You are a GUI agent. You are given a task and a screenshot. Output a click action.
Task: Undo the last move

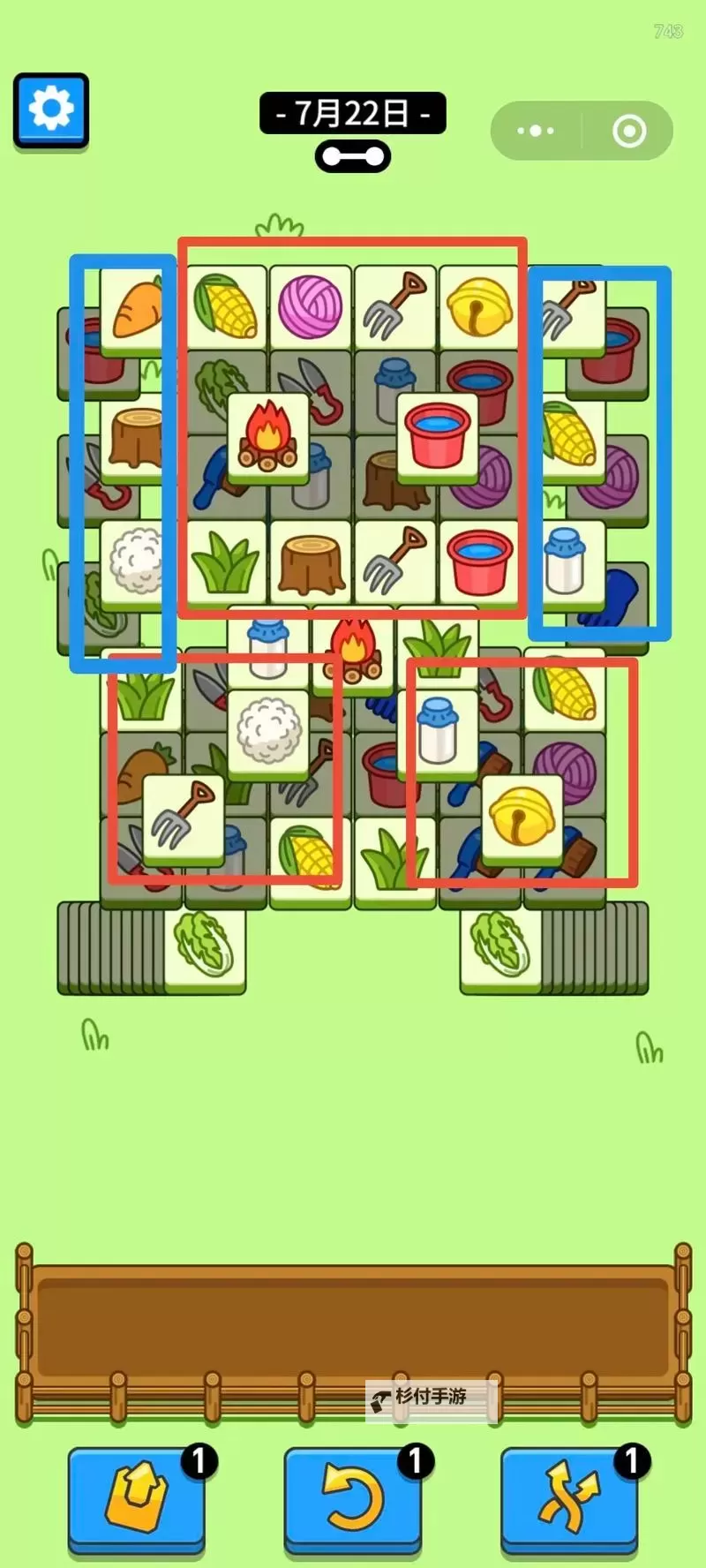(x=351, y=1498)
